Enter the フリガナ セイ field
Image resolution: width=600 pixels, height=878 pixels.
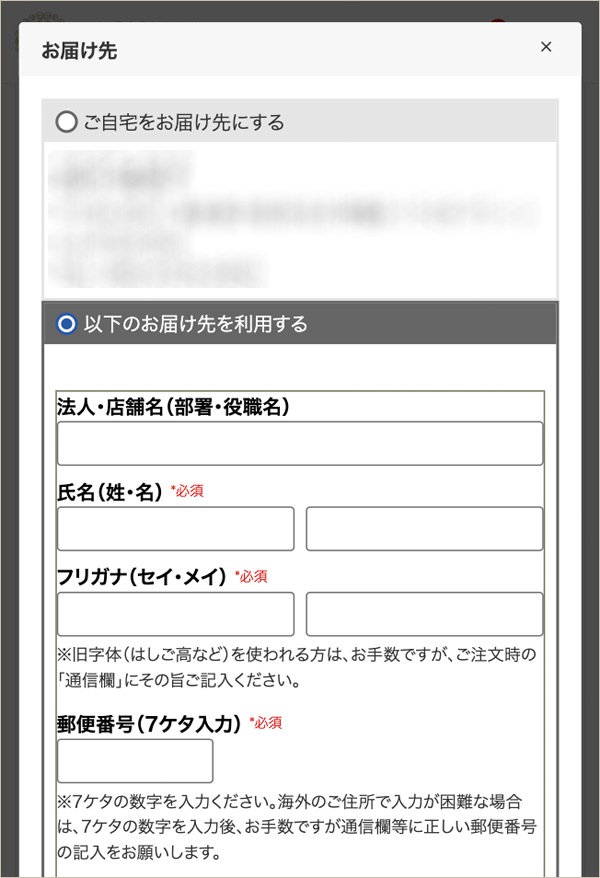pyautogui.click(x=176, y=614)
